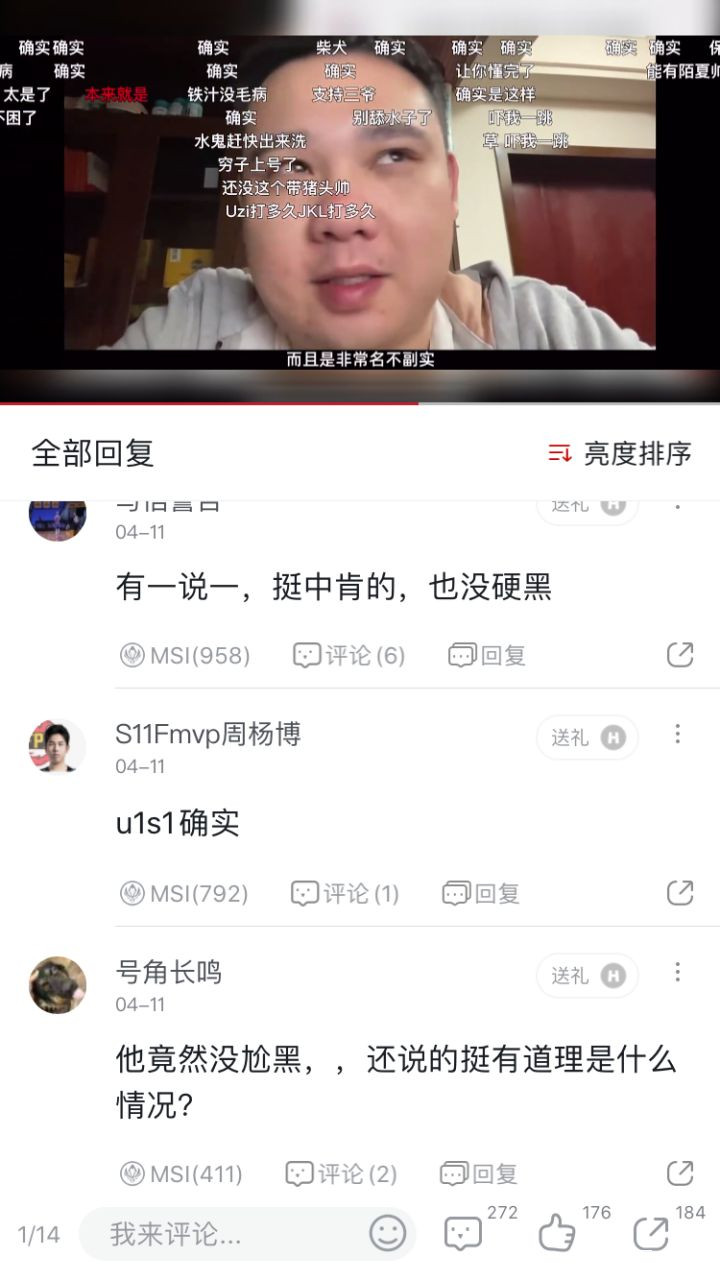This screenshot has width=720, height=1281.
Task: Open more options for S11Fmvp周杨博's comment
Action: (x=677, y=735)
